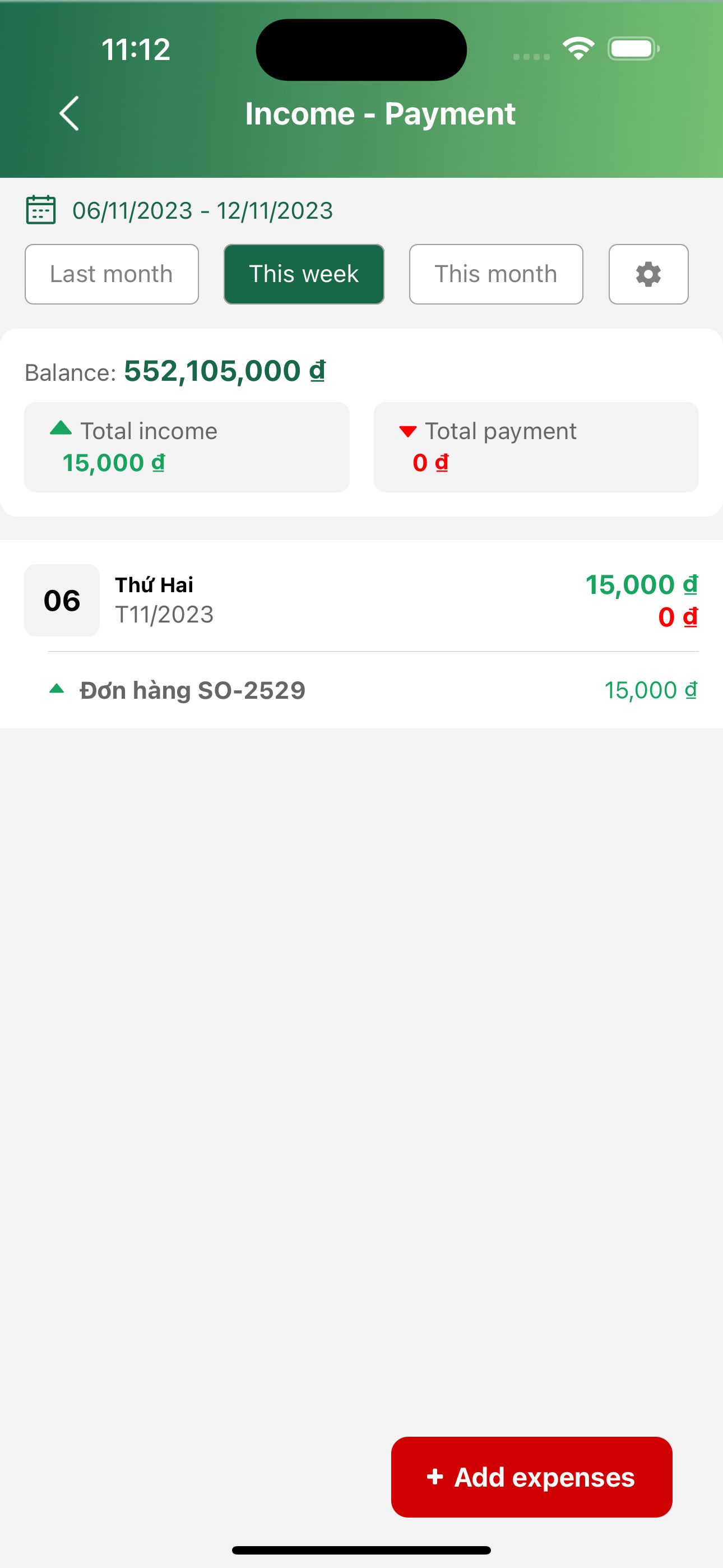Image resolution: width=723 pixels, height=1568 pixels.
Task: Open the date range picker
Action: [179, 211]
